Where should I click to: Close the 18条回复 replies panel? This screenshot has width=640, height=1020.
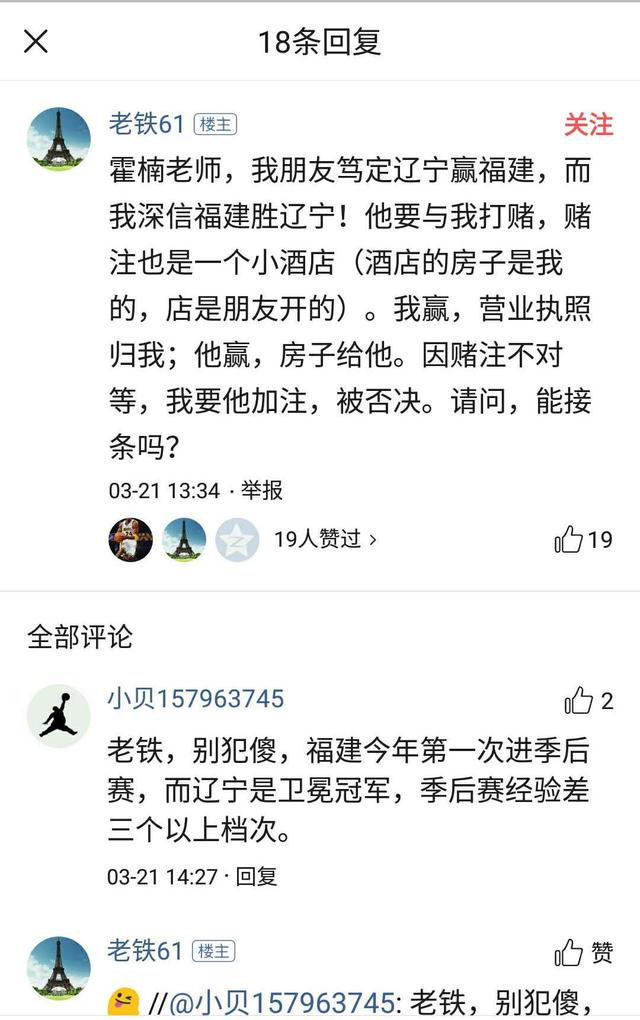[x=36, y=42]
